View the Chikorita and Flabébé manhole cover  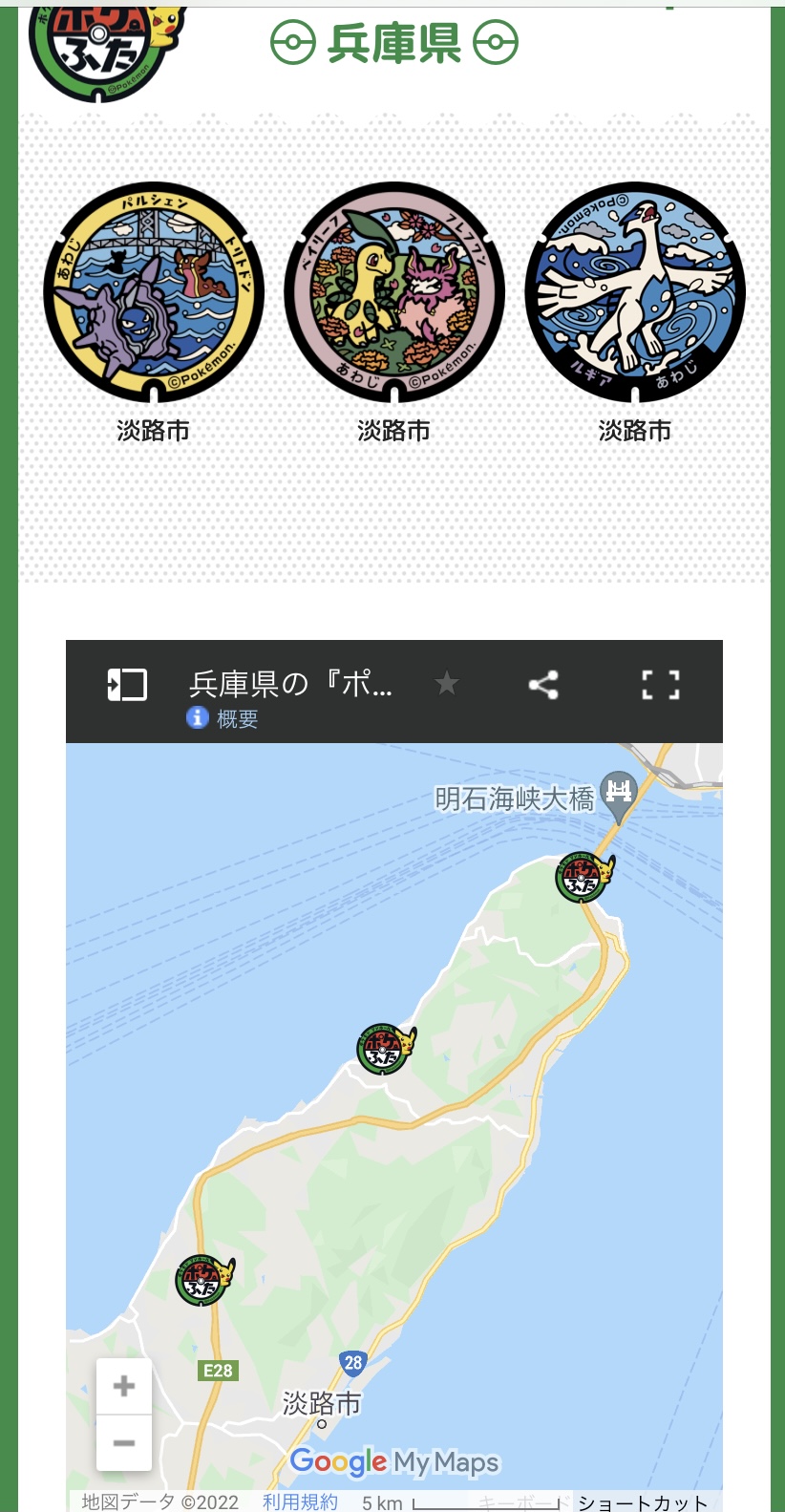[393, 292]
